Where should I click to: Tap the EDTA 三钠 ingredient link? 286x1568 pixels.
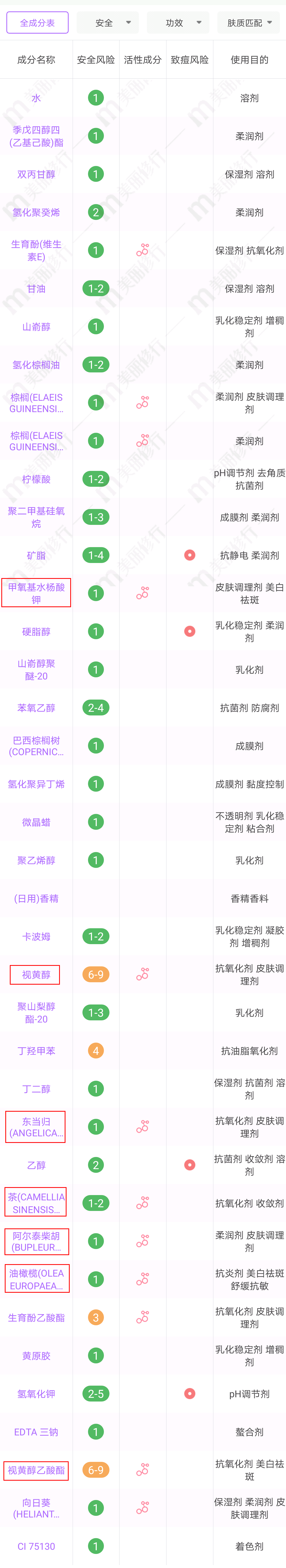(36, 1432)
